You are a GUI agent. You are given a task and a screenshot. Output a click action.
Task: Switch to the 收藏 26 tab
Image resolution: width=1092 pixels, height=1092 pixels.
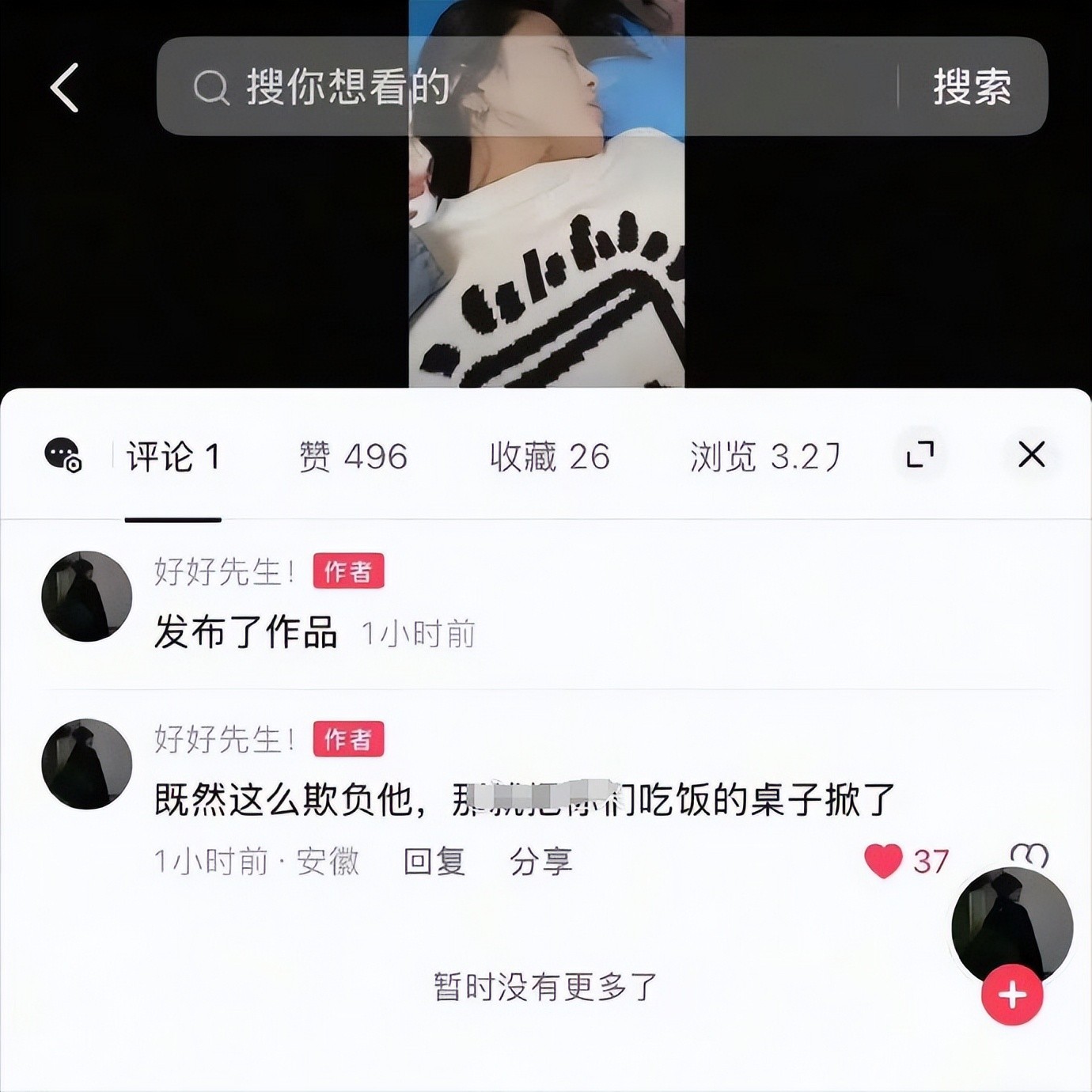[x=549, y=457]
